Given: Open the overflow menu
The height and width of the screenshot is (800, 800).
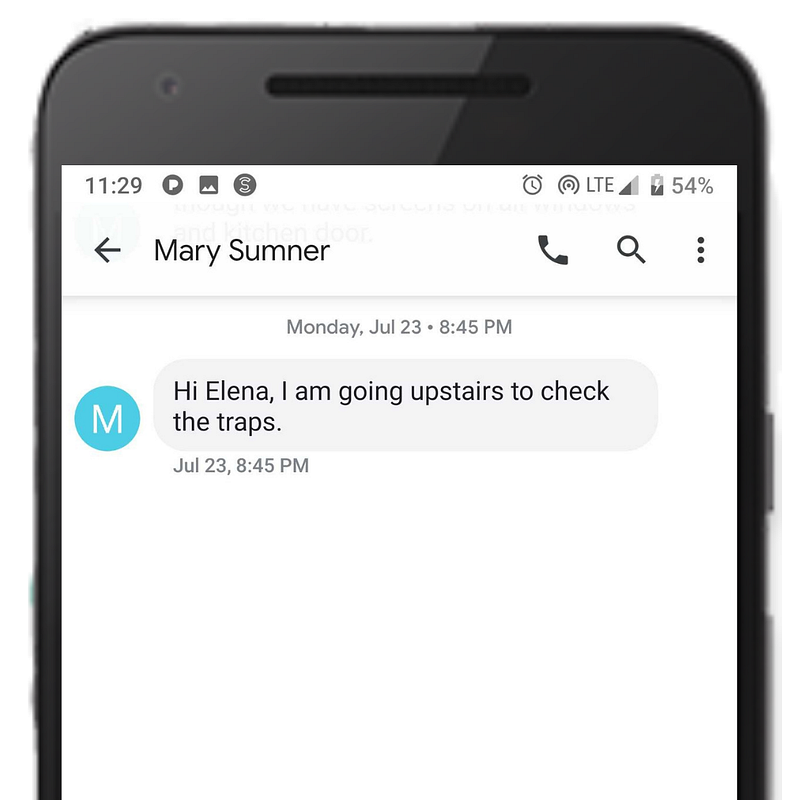Looking at the screenshot, I should point(701,250).
